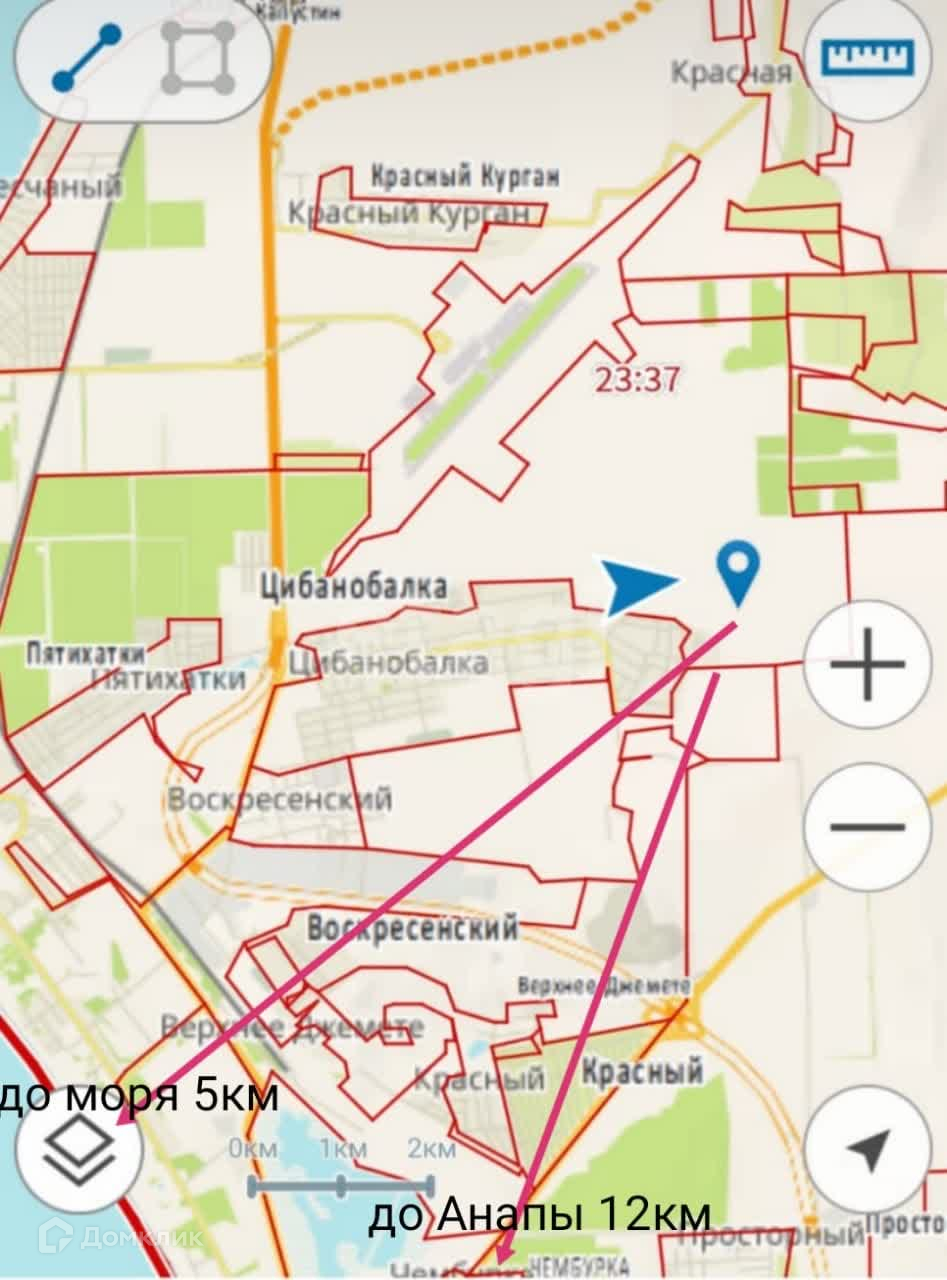
Task: Select the line distance measuring tool
Action: point(87,58)
